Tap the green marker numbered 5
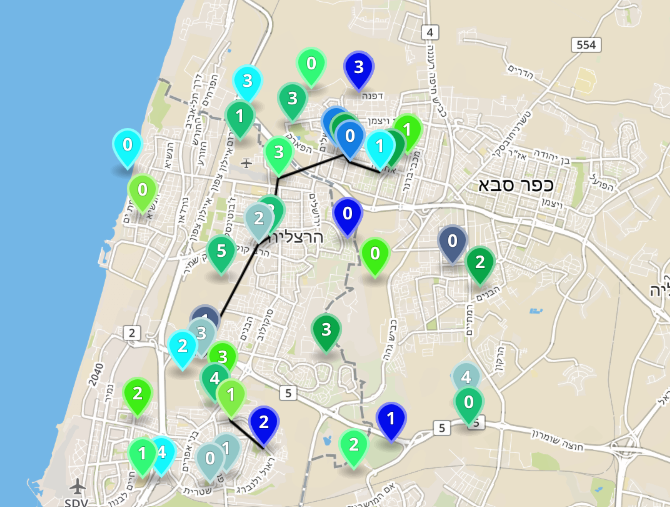This screenshot has width=670, height=507. [x=221, y=250]
